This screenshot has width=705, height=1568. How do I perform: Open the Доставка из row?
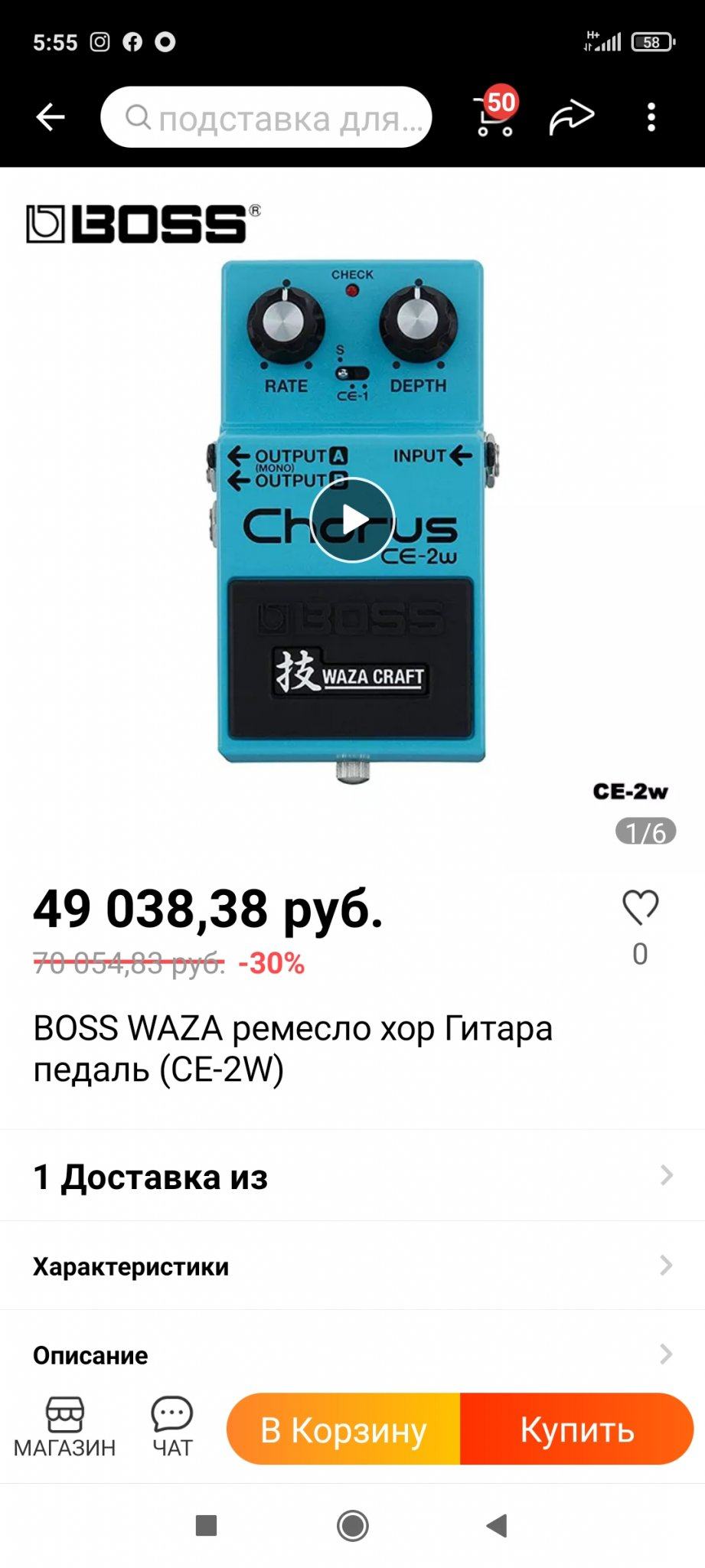(352, 1177)
